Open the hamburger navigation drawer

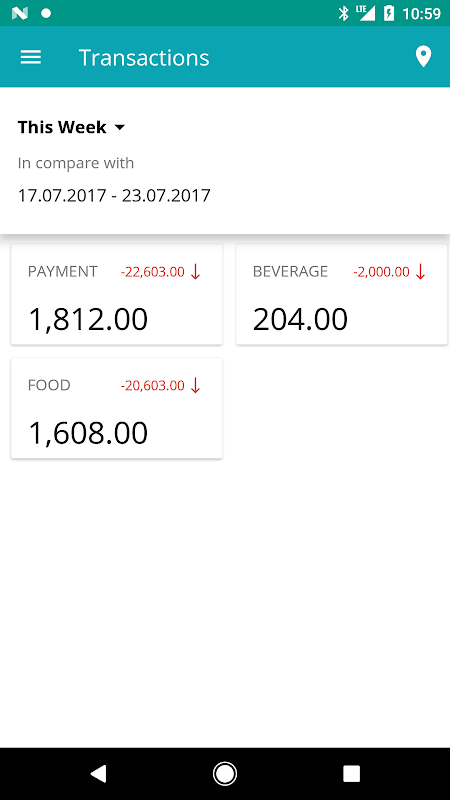[x=31, y=57]
